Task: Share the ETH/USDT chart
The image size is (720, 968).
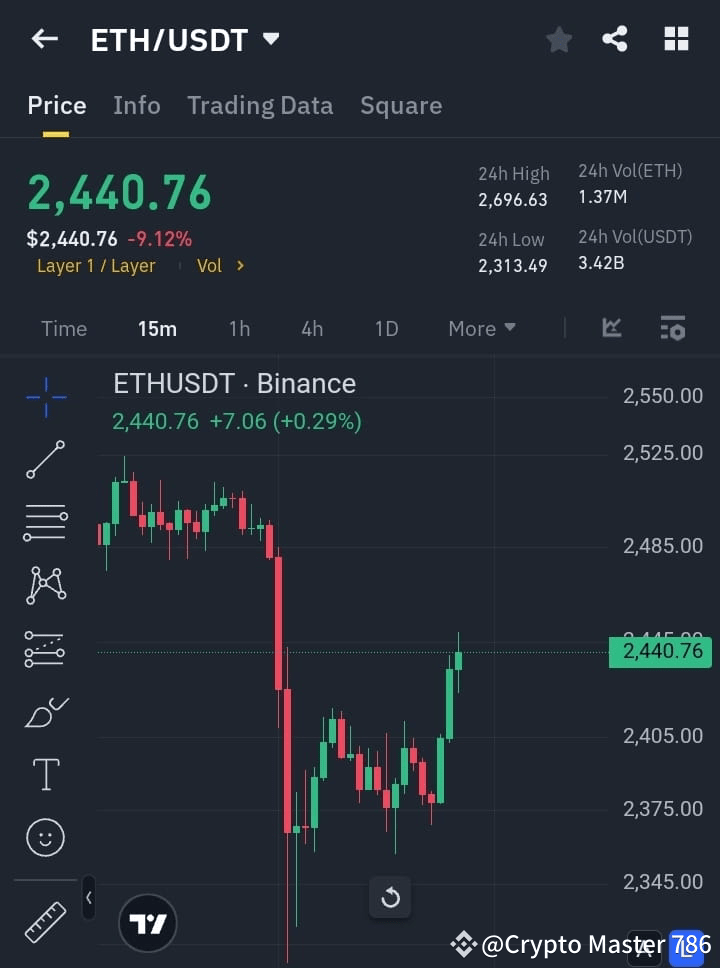Action: pyautogui.click(x=615, y=39)
